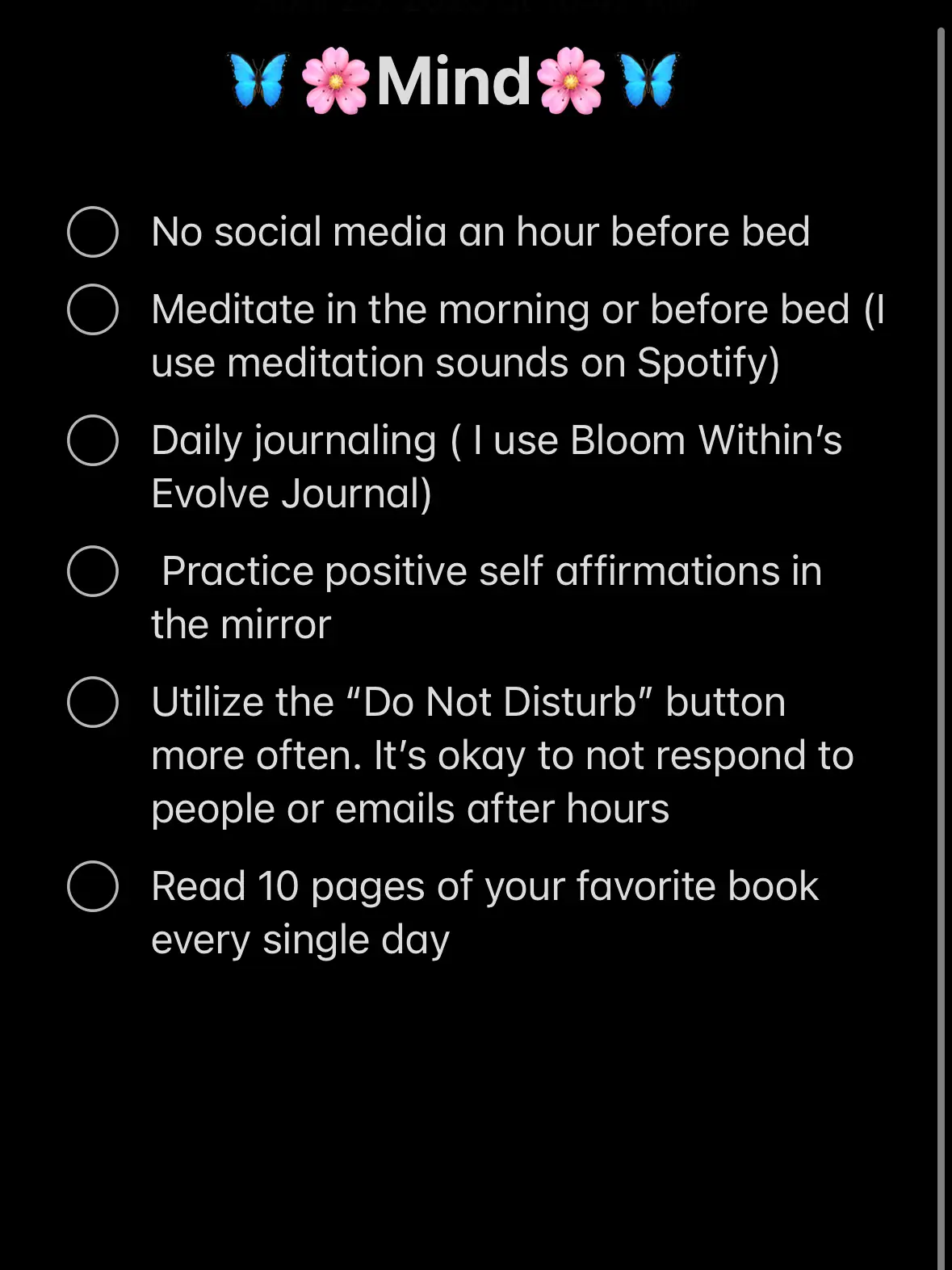Mark Meditate in the morning item done

point(93,309)
